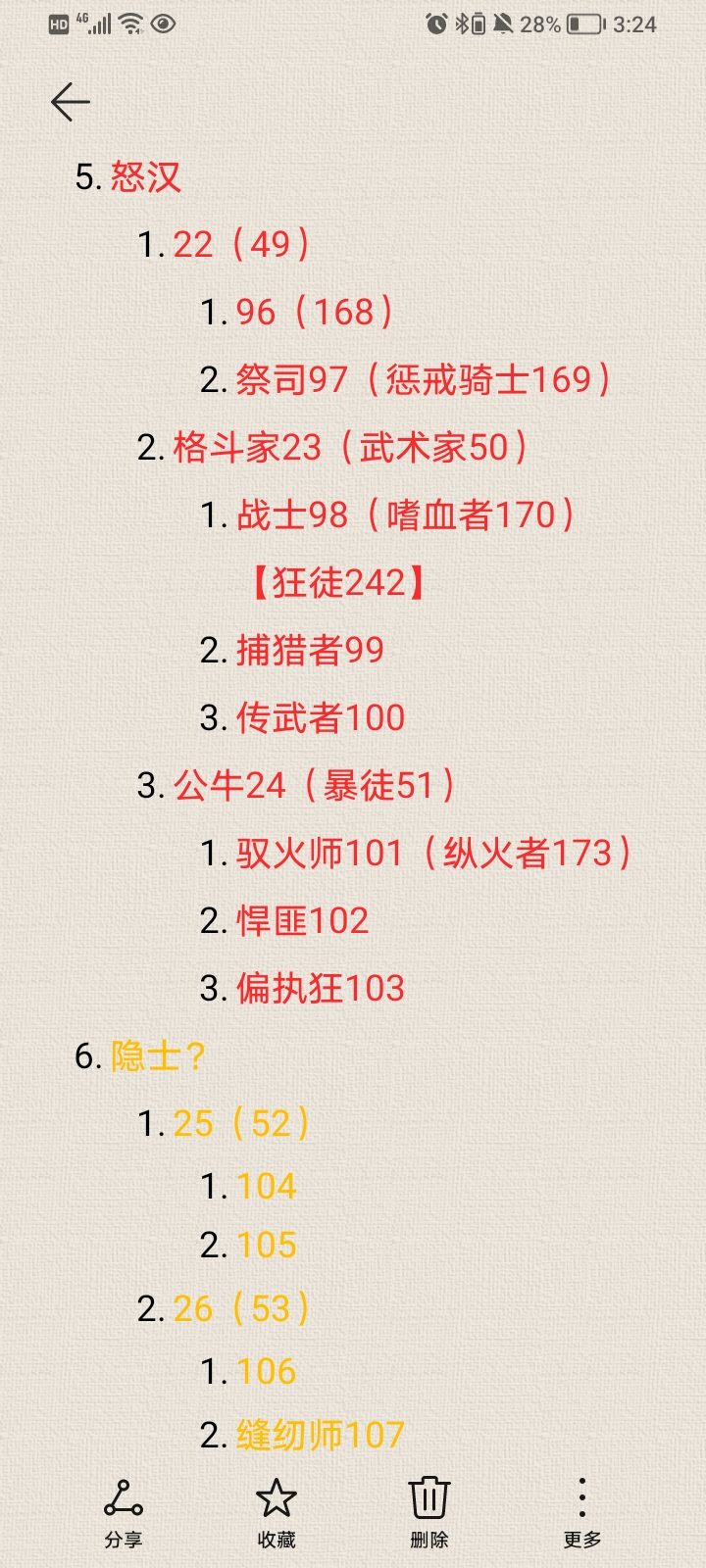The width and height of the screenshot is (706, 1568).
Task: Delete this note with 删除
Action: point(429,1511)
